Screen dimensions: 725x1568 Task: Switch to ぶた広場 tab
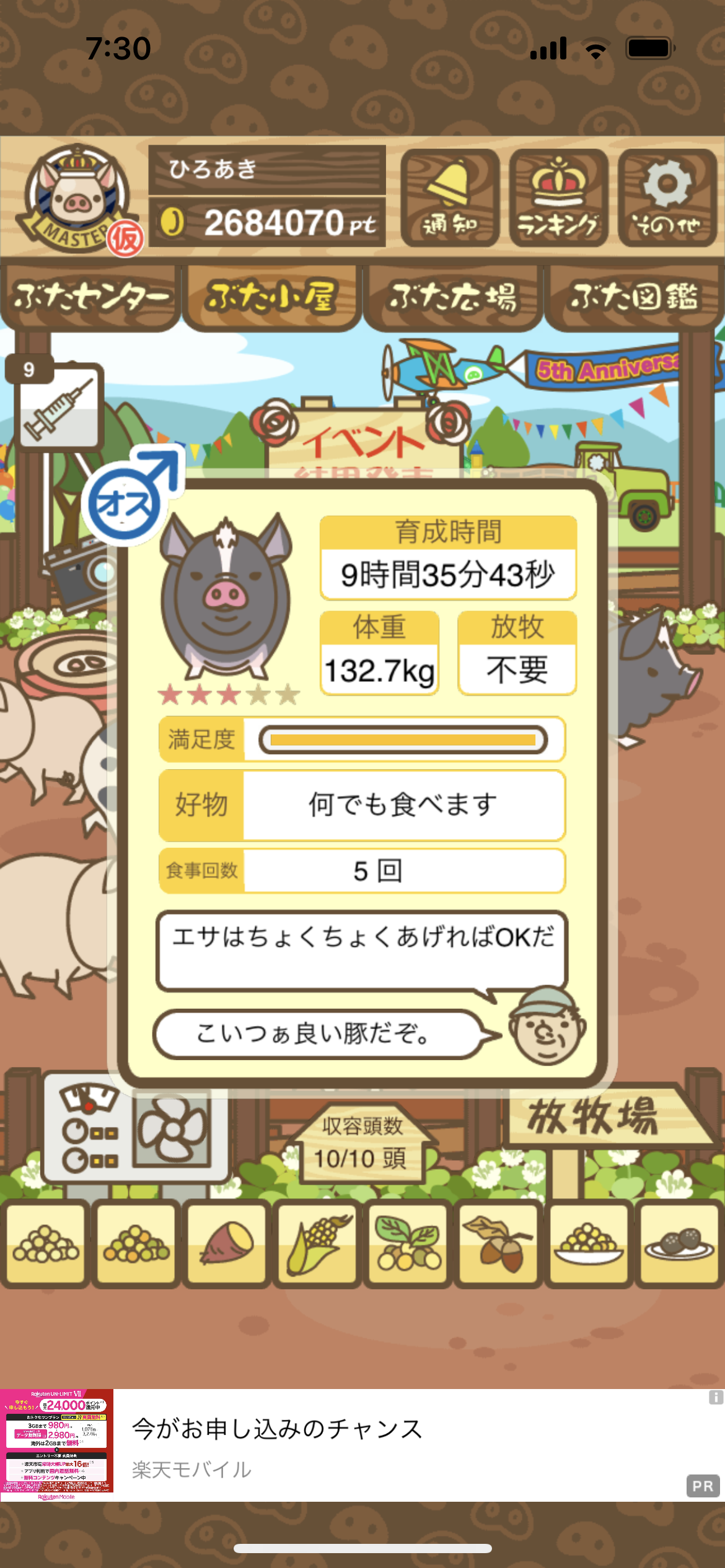453,297
